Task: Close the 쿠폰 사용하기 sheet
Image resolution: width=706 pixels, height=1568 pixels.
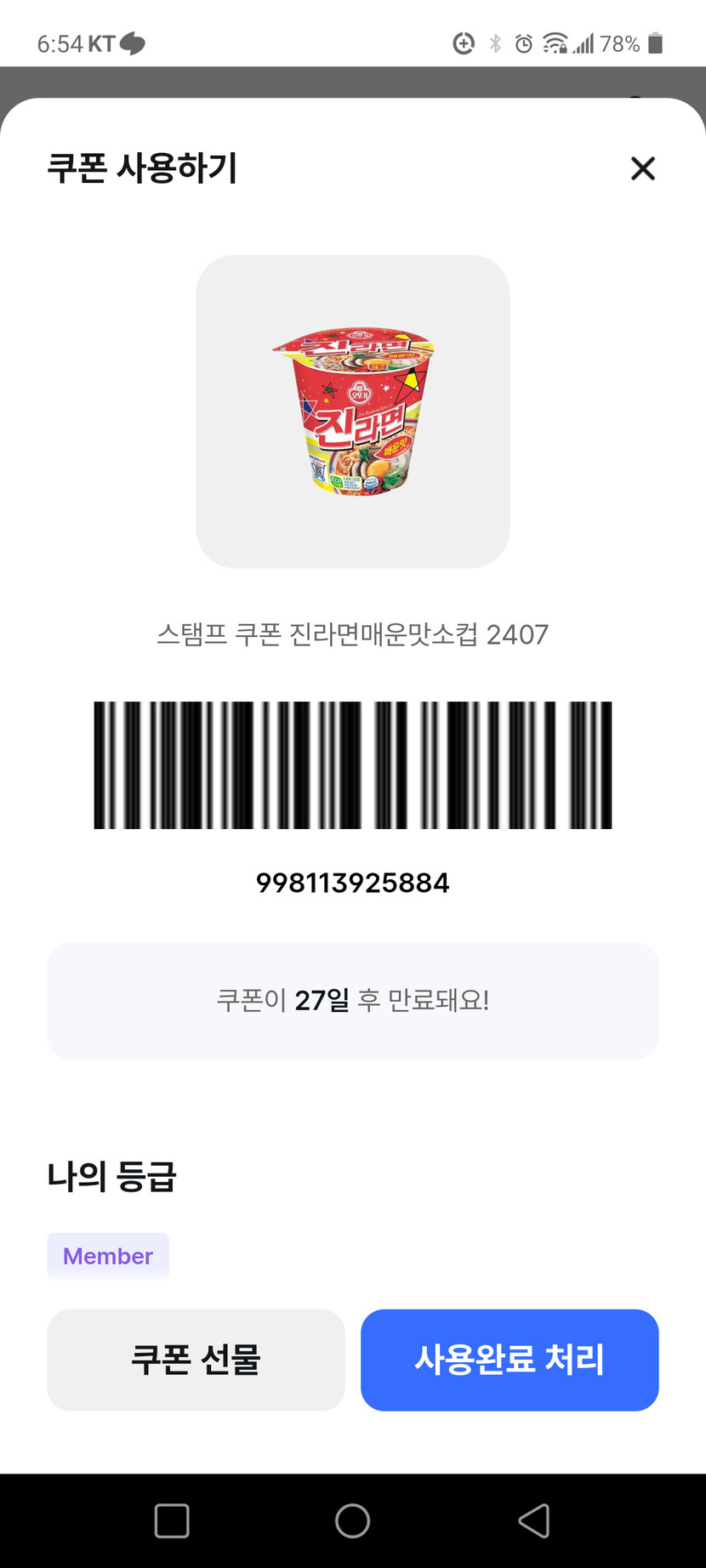Action: click(x=643, y=168)
